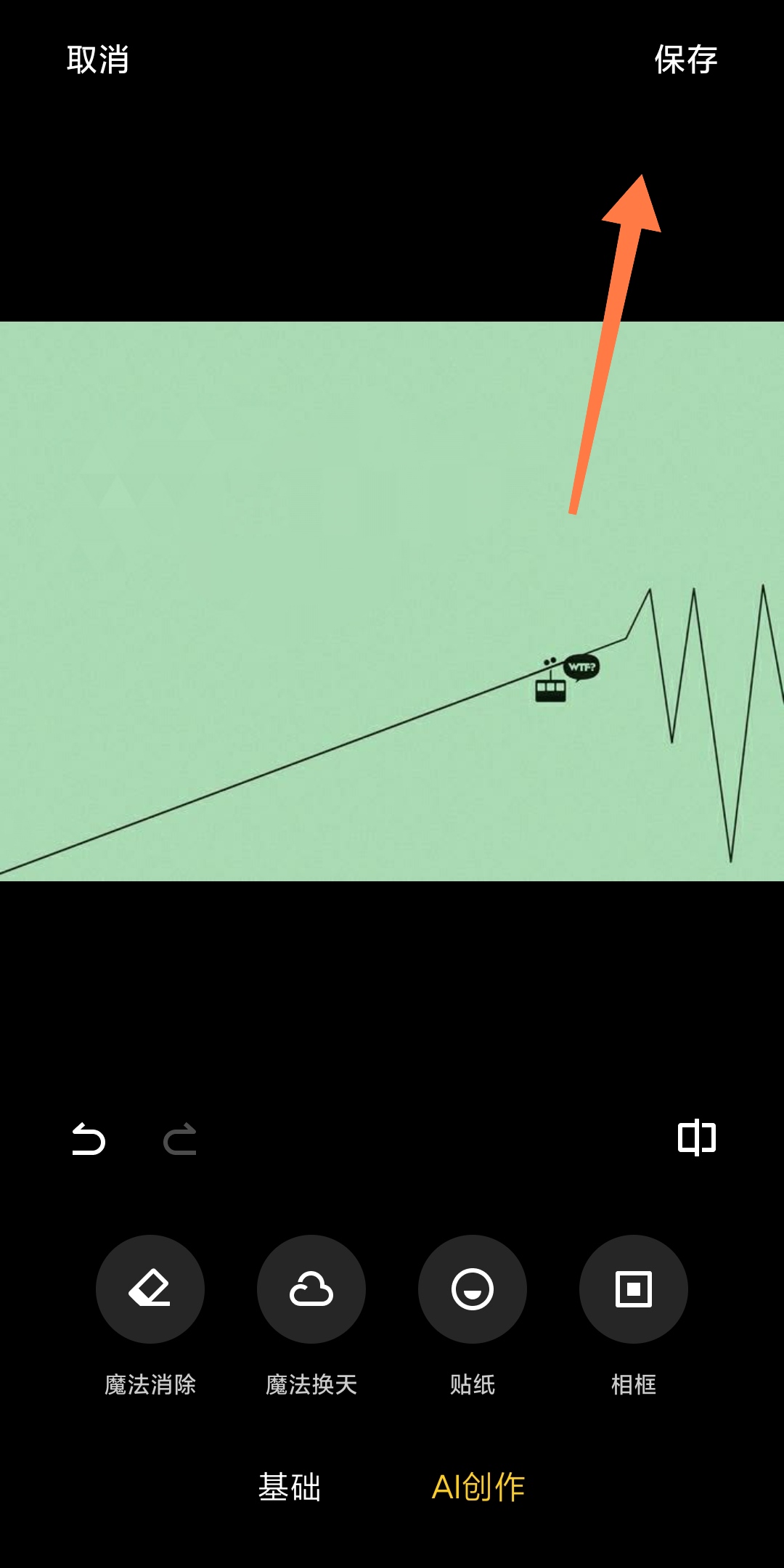784x1568 pixels.
Task: Switch to the 基础 tab
Action: click(290, 1487)
